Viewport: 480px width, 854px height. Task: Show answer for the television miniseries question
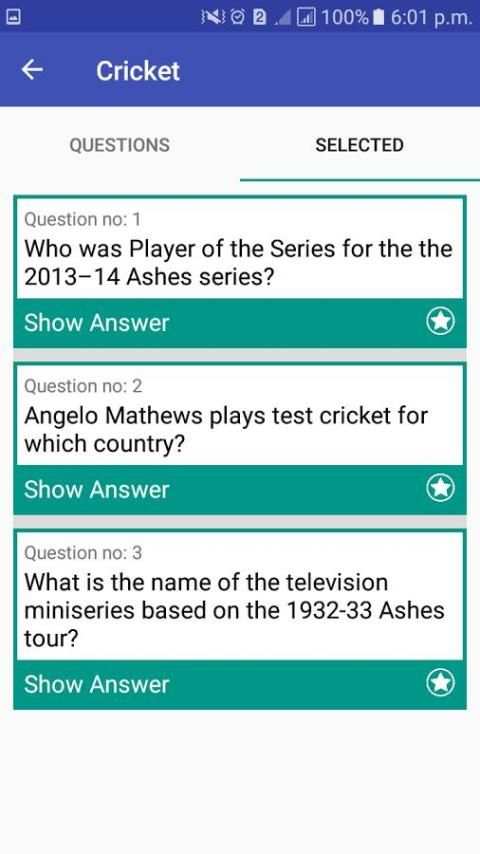(97, 684)
